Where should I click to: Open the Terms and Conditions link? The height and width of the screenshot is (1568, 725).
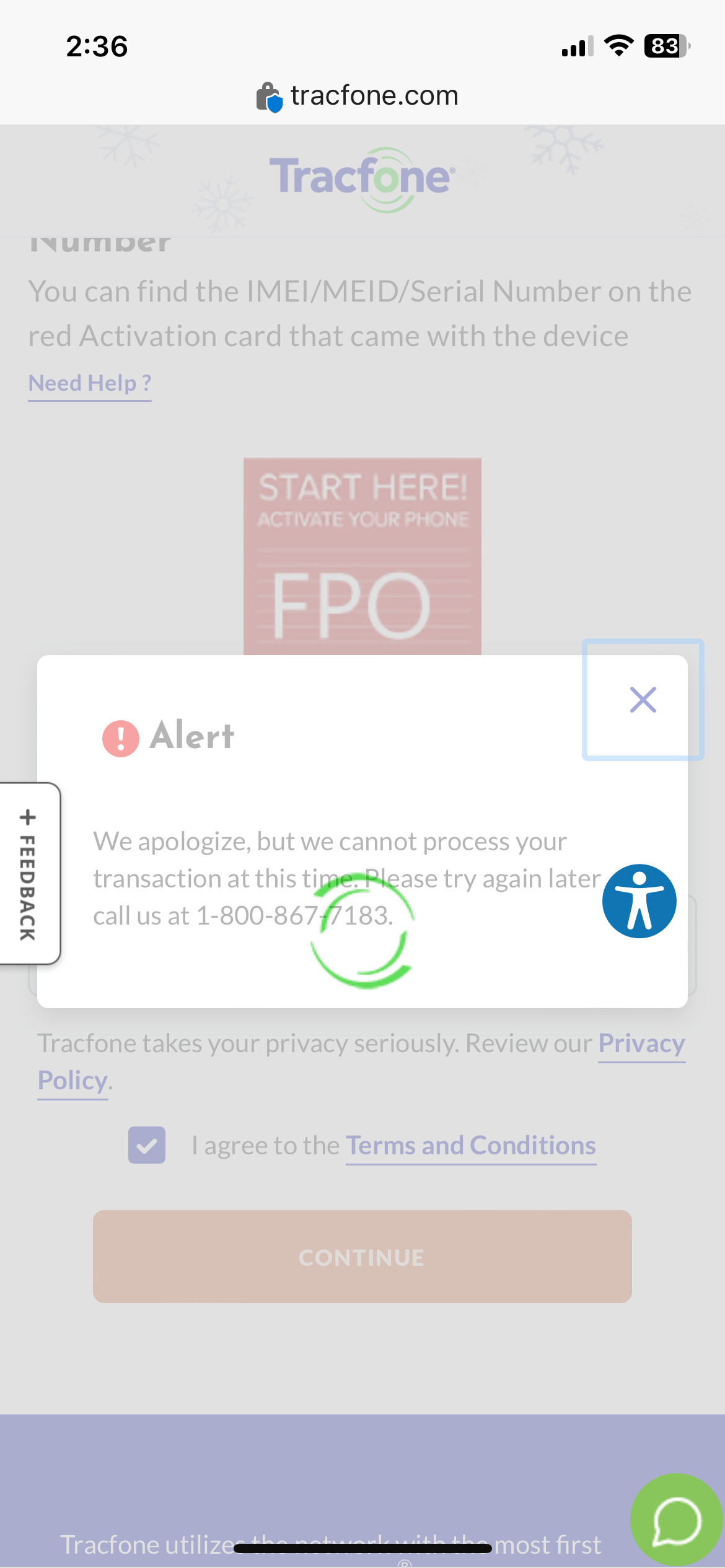coord(470,1146)
